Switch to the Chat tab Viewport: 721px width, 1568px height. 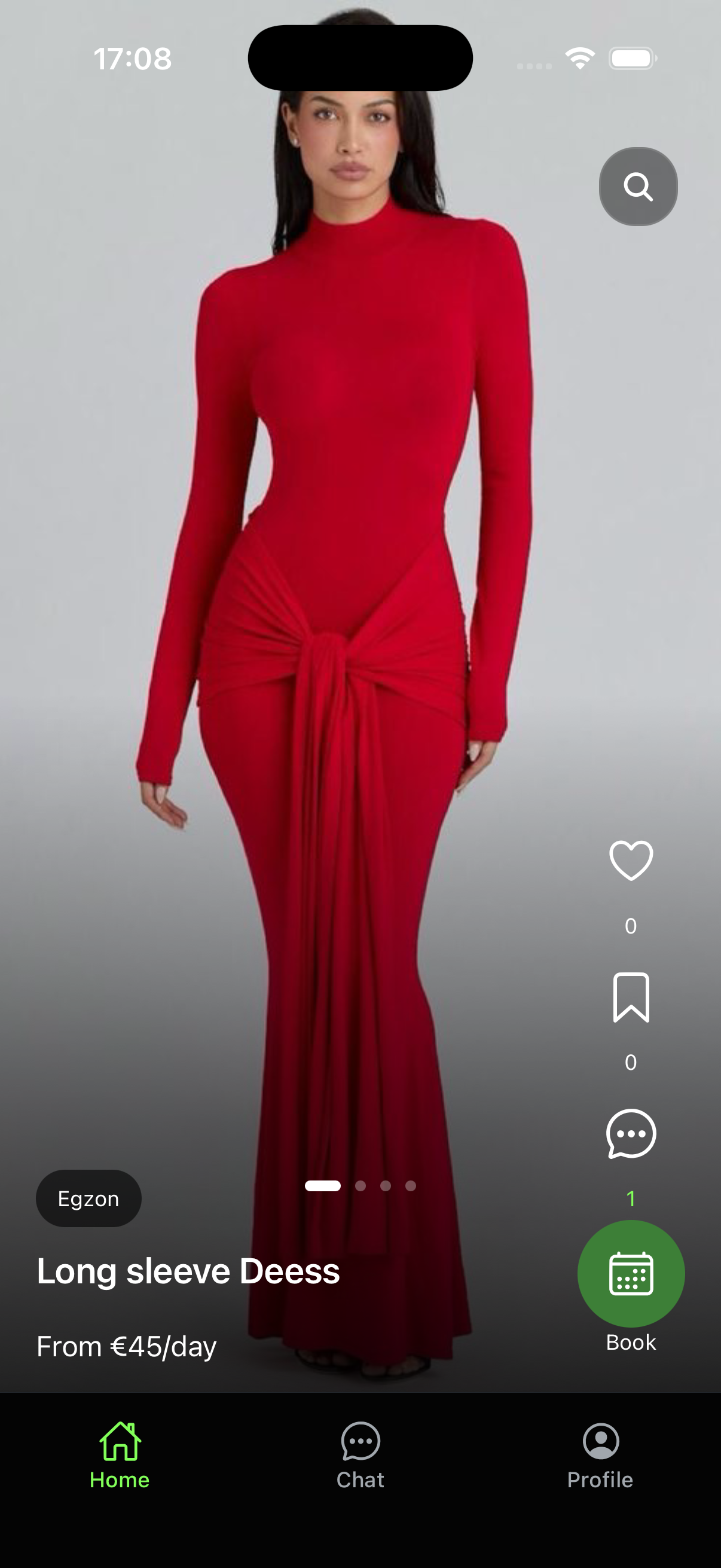point(360,1456)
